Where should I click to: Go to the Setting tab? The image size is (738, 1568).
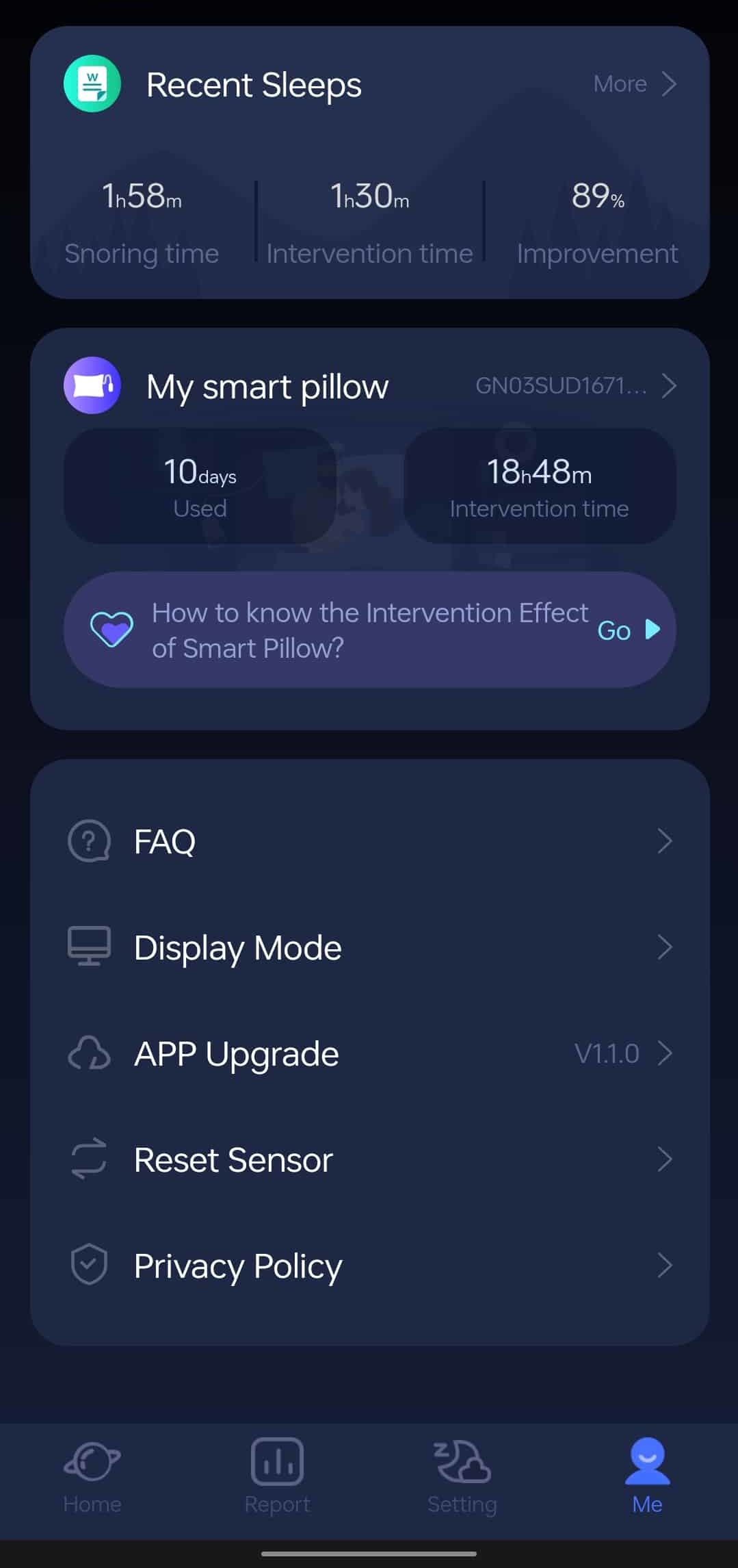[462, 1476]
